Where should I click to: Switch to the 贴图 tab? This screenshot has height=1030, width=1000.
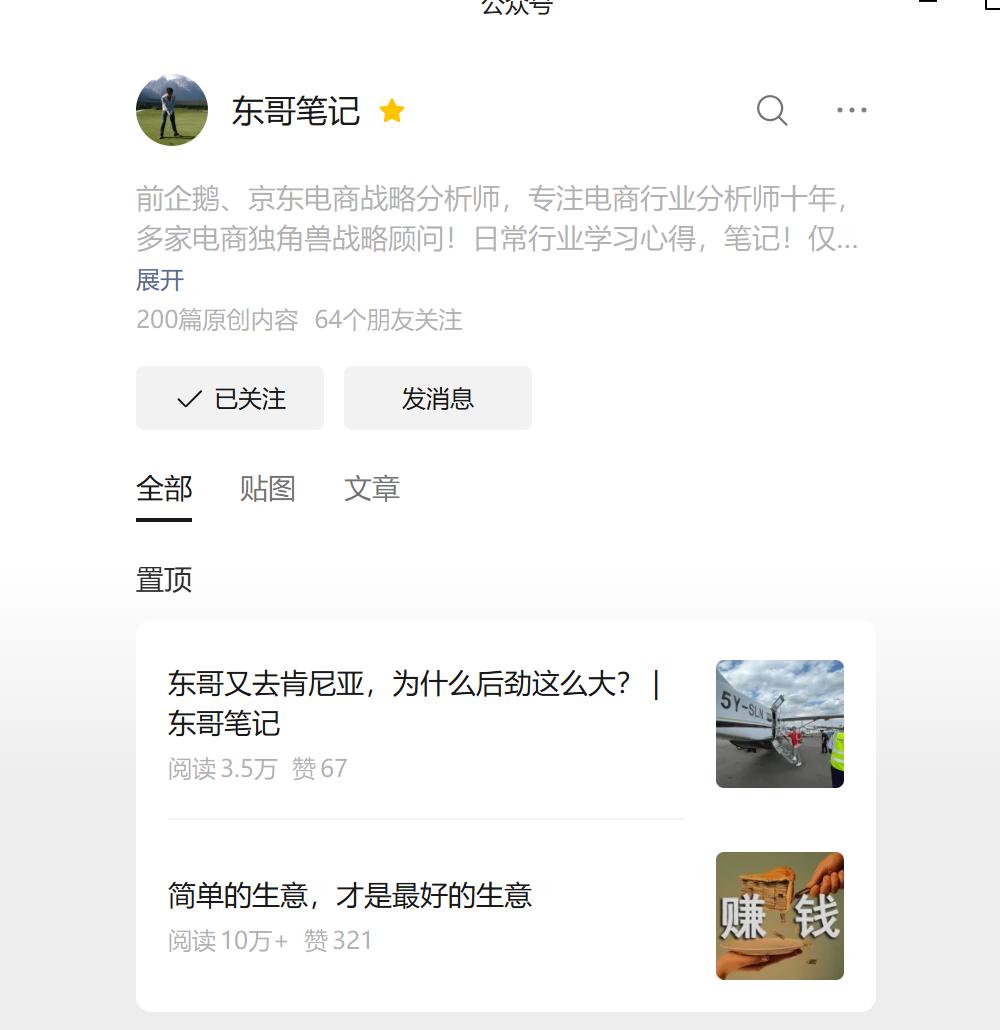[267, 489]
